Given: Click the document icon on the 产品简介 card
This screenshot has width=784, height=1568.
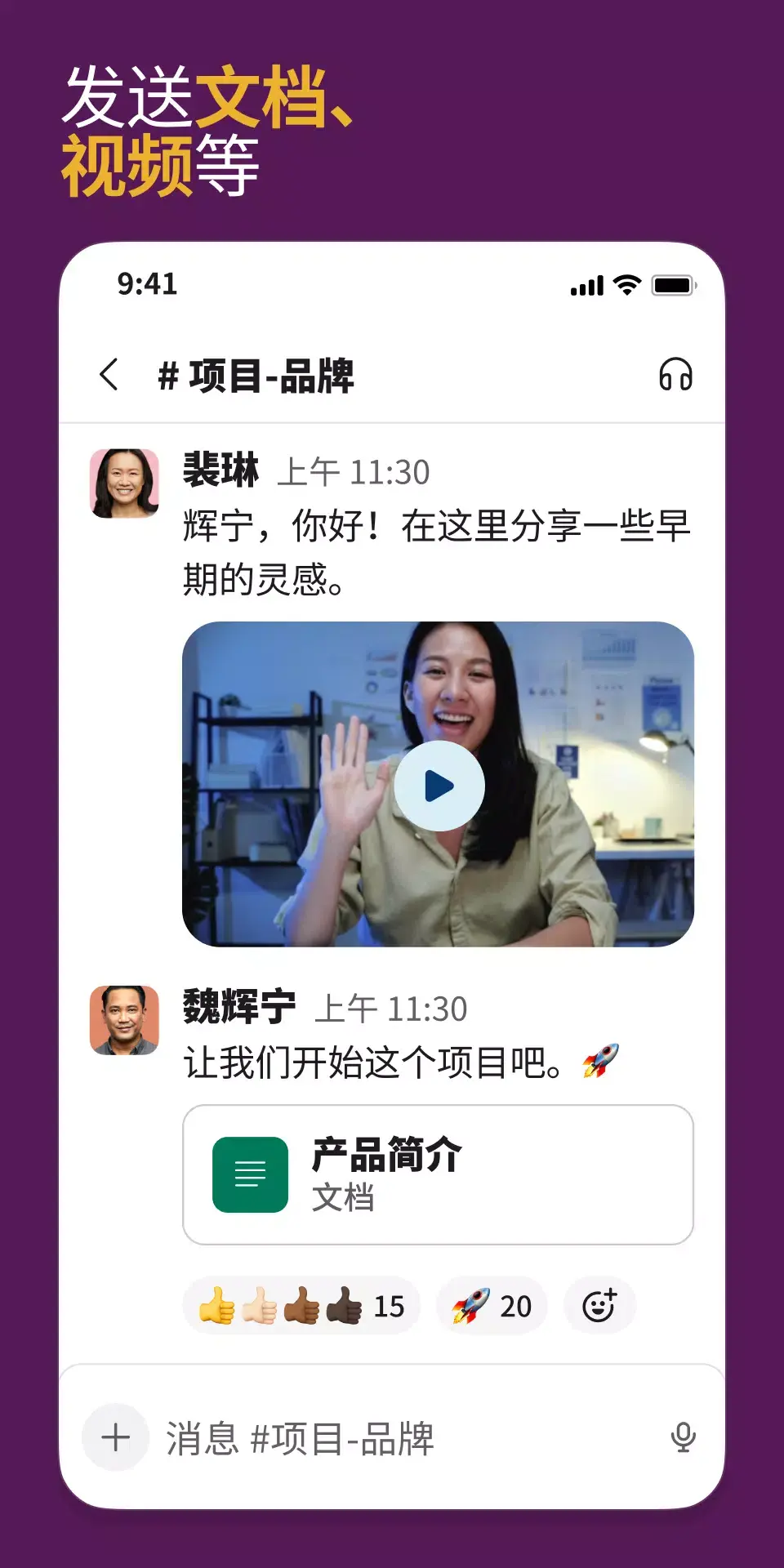Looking at the screenshot, I should pos(251,1174).
